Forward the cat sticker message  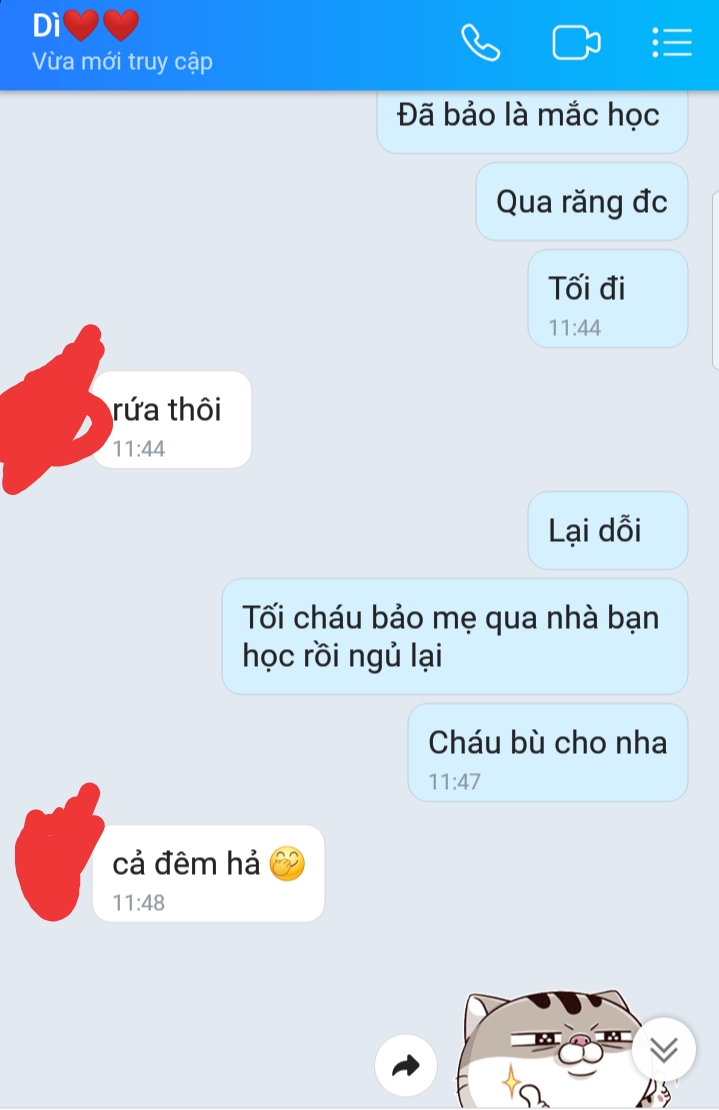(x=406, y=1067)
